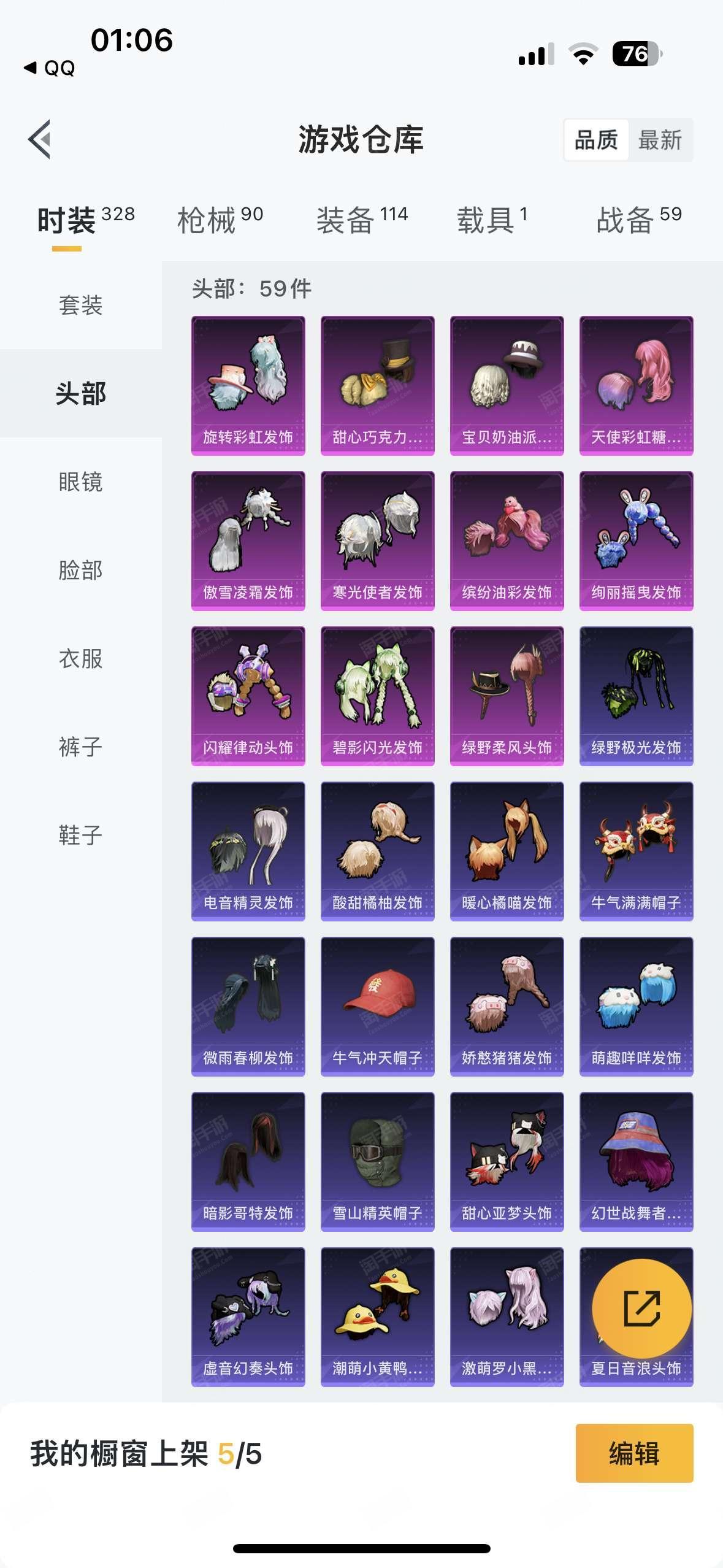Return to QQ via status bar link

tap(49, 67)
